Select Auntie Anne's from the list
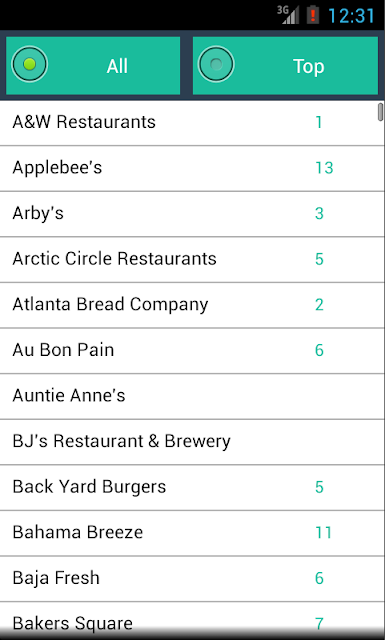385x640 pixels. tap(192, 396)
